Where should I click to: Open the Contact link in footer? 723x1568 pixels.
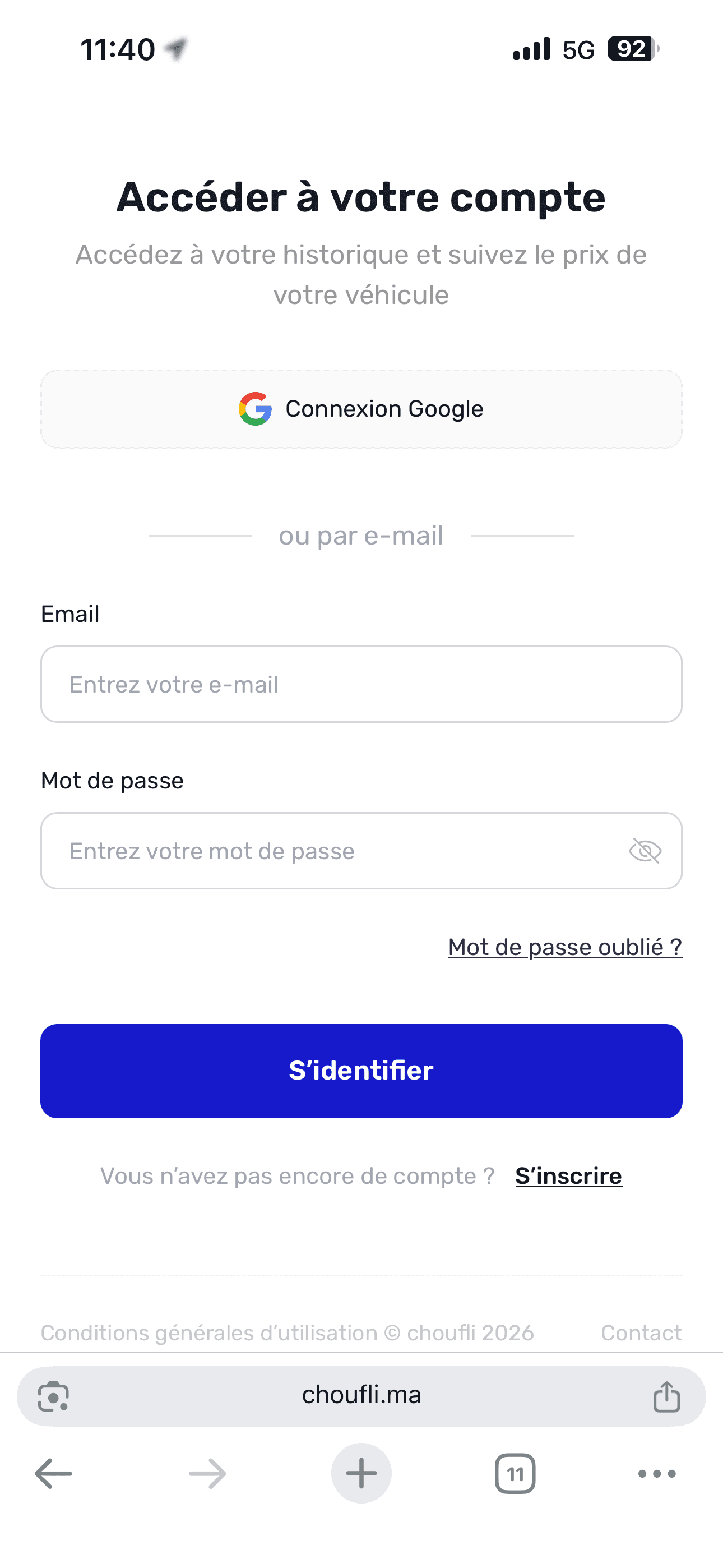tap(641, 1332)
